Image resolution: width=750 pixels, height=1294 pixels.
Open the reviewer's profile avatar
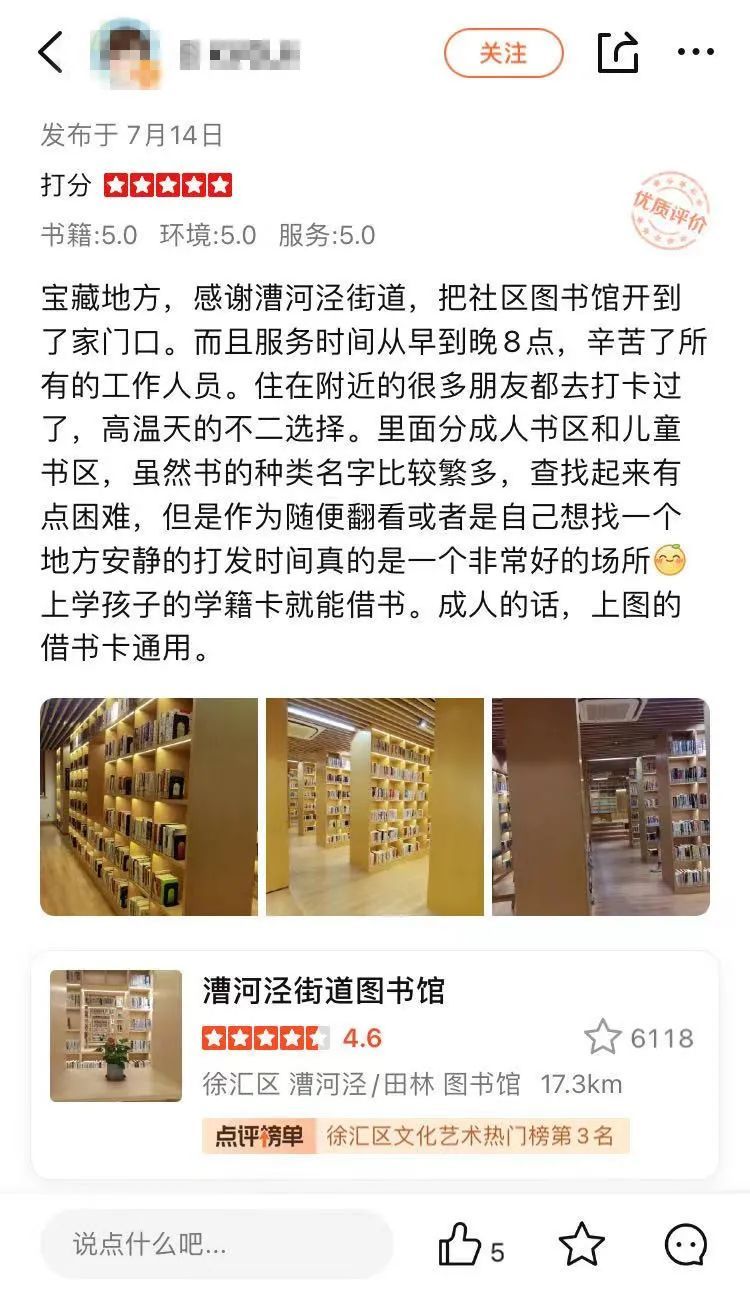pyautogui.click(x=125, y=52)
